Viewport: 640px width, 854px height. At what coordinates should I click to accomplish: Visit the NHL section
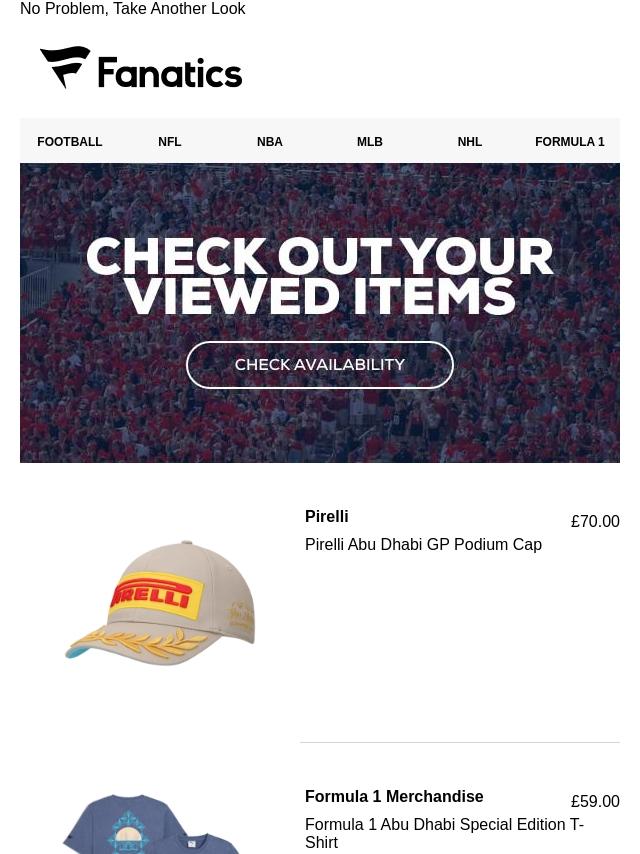point(470,142)
